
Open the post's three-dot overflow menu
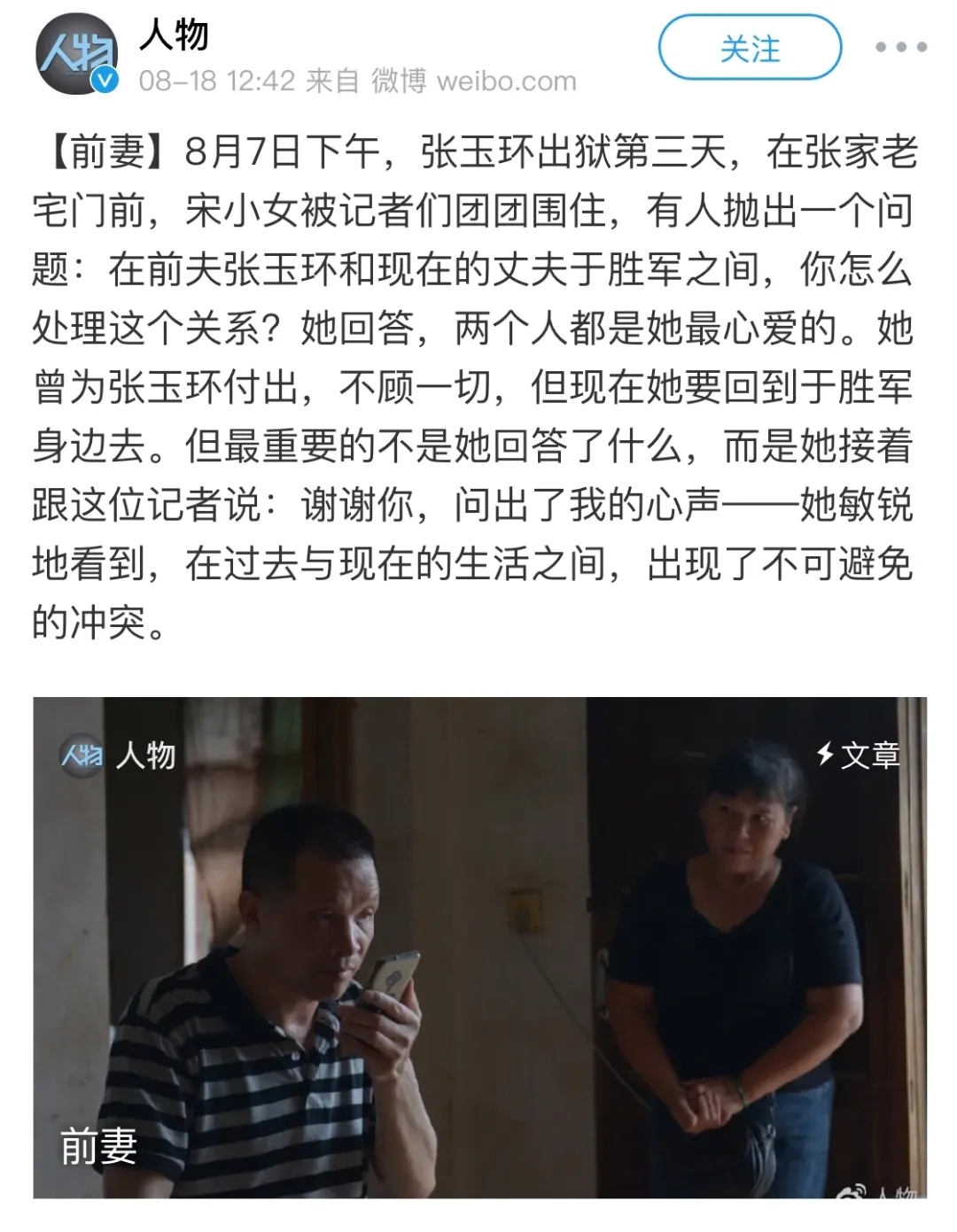tap(900, 48)
